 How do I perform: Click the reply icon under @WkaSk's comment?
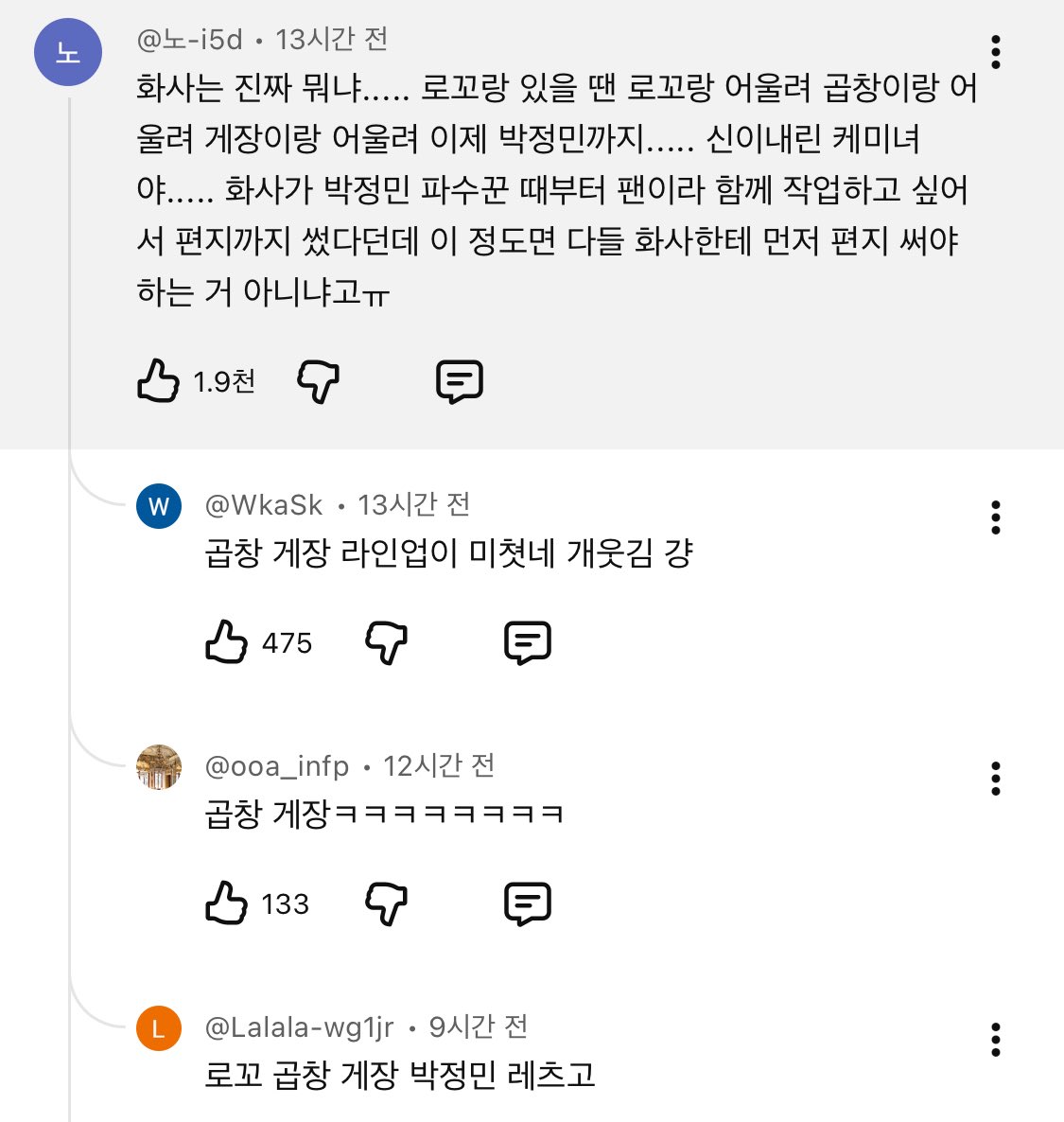[529, 641]
